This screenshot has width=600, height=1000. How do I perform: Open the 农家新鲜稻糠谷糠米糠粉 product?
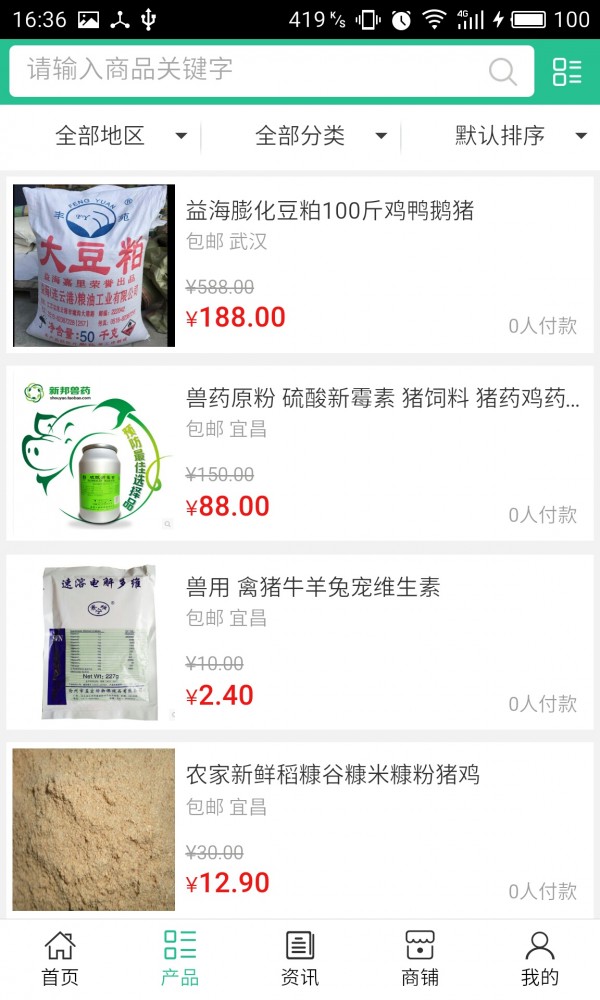[x=300, y=828]
